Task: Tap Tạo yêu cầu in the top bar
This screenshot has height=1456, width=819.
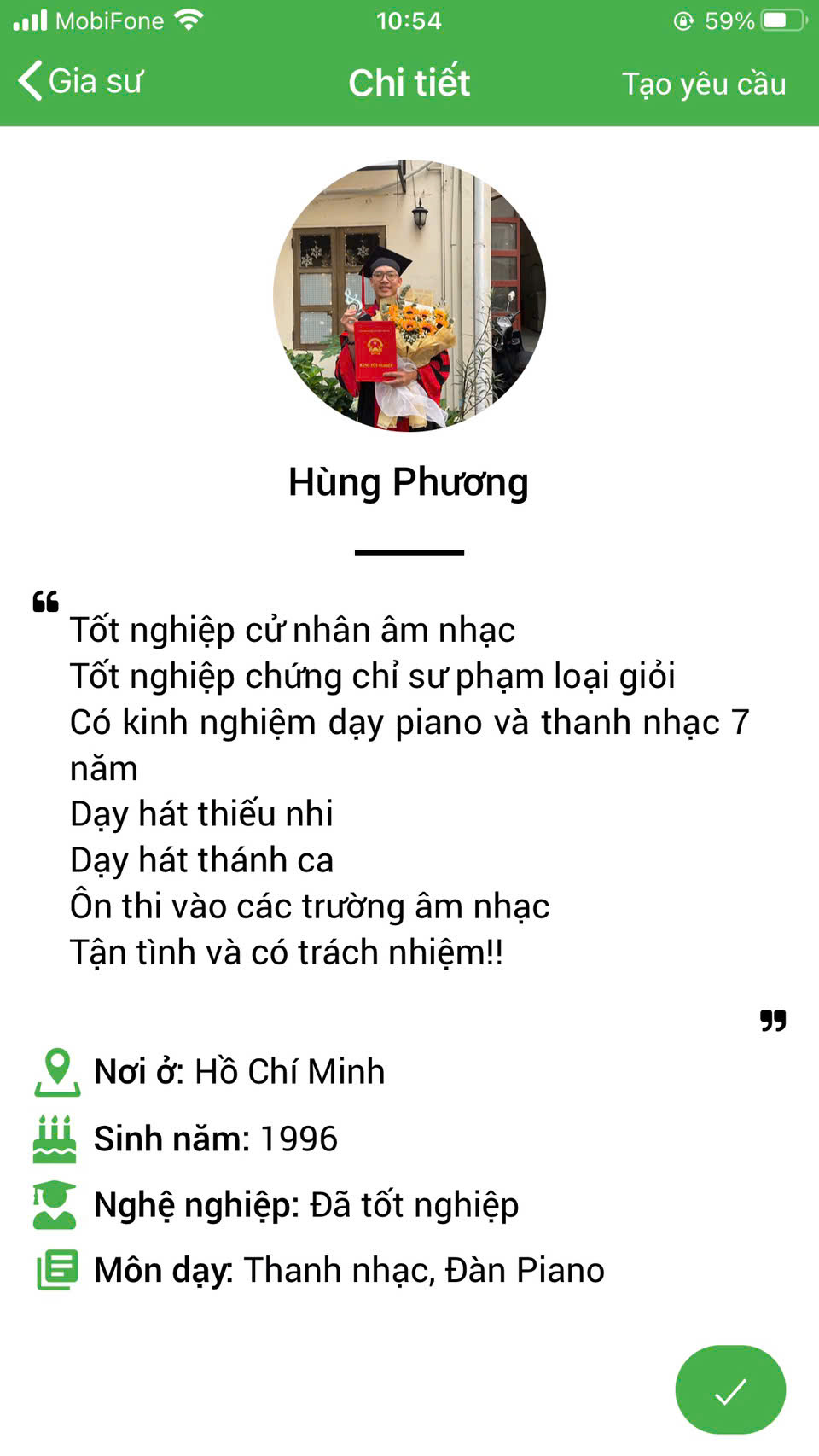Action: (704, 84)
